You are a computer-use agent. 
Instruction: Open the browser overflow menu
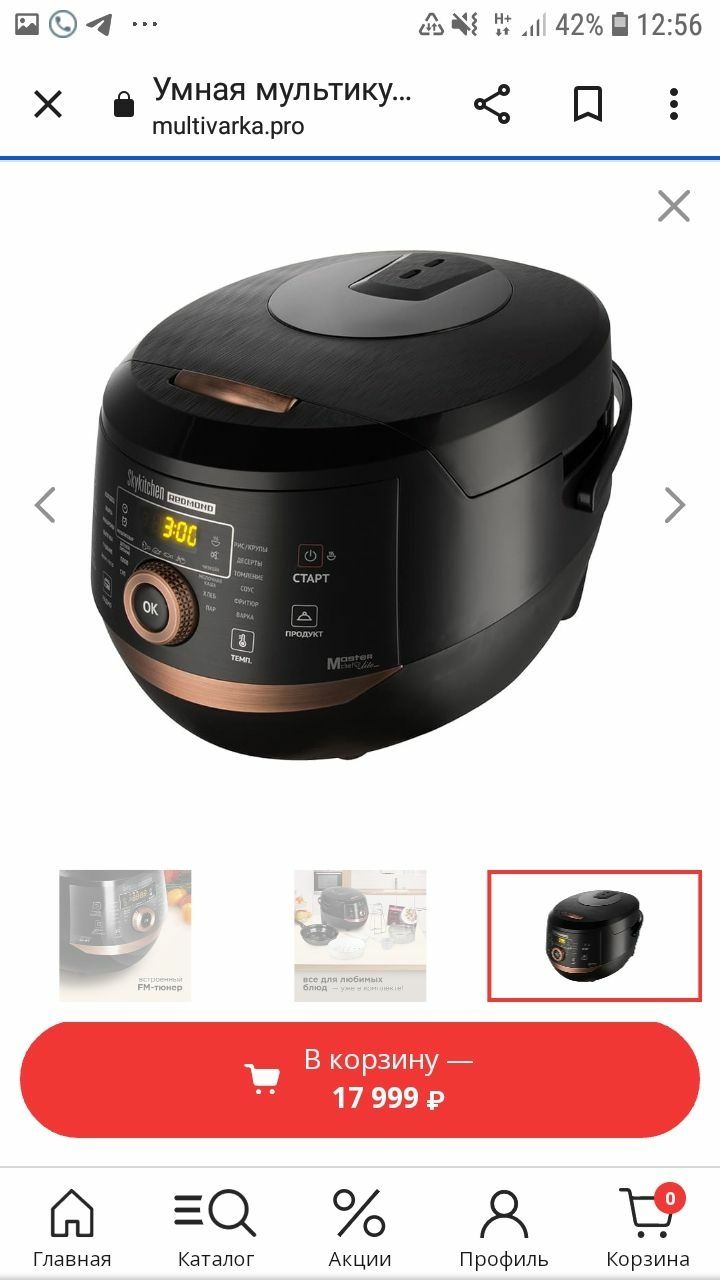[674, 104]
